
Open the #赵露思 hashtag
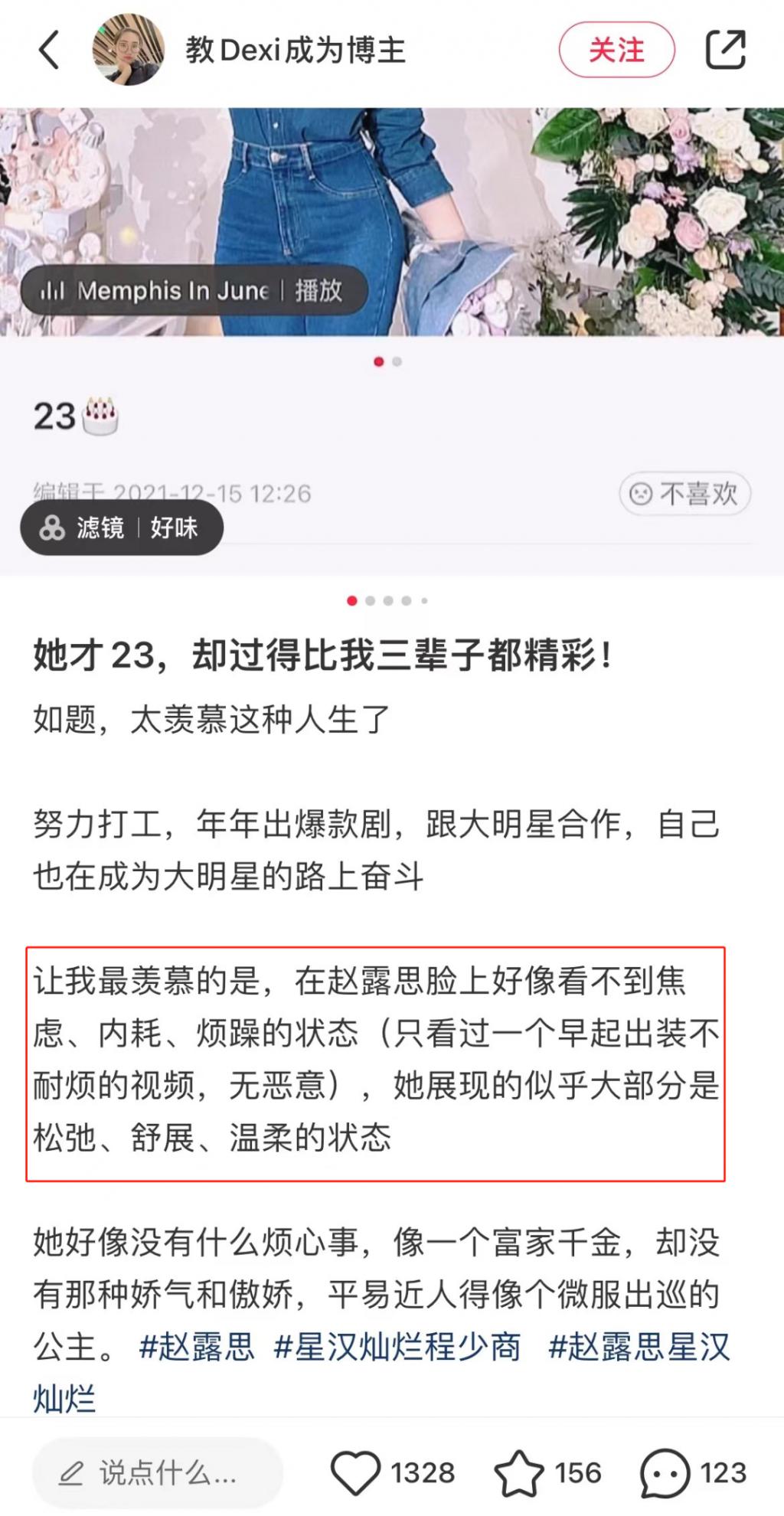point(197,1347)
